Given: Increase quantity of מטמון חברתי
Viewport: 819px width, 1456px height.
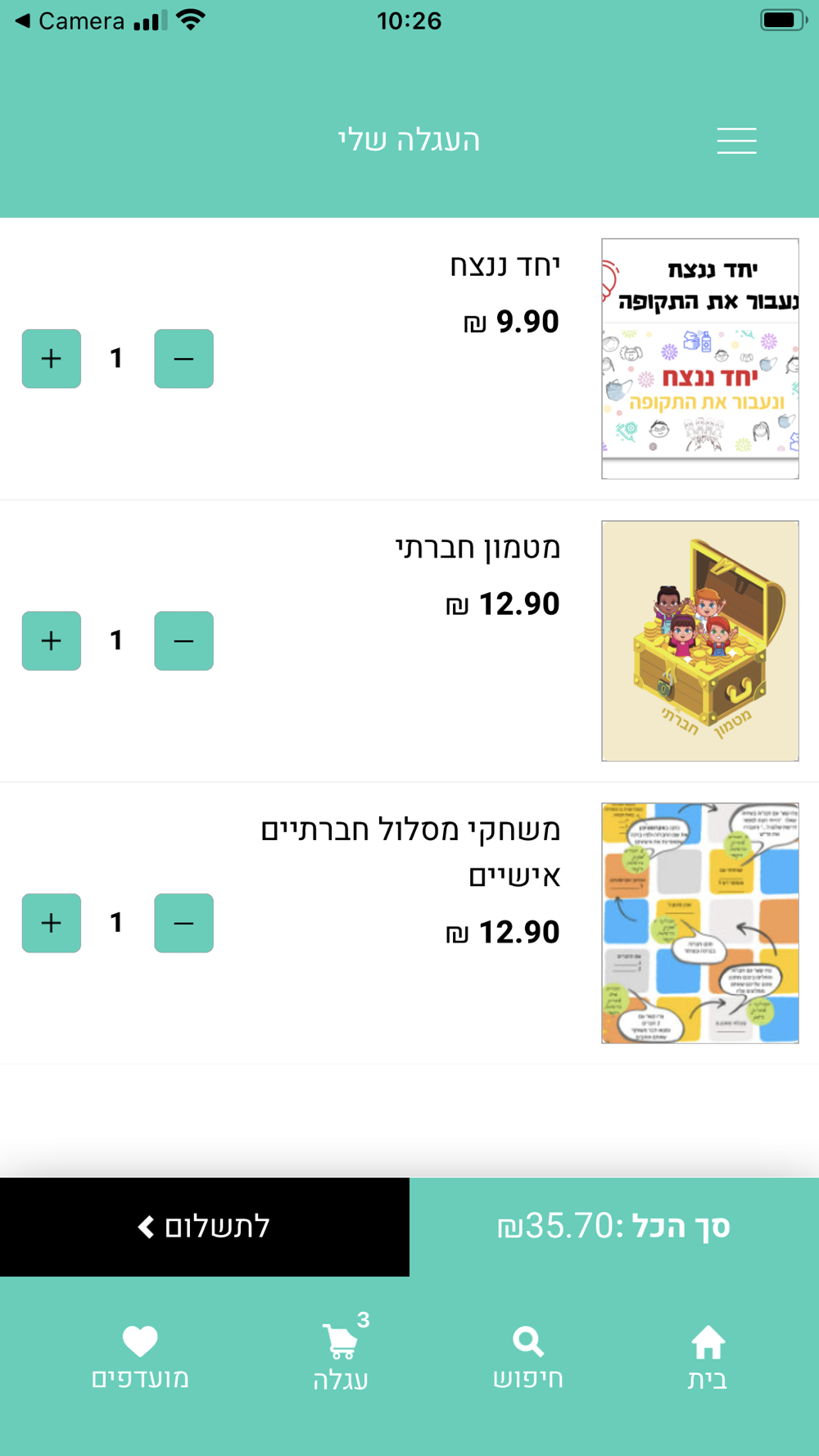Looking at the screenshot, I should coord(52,640).
